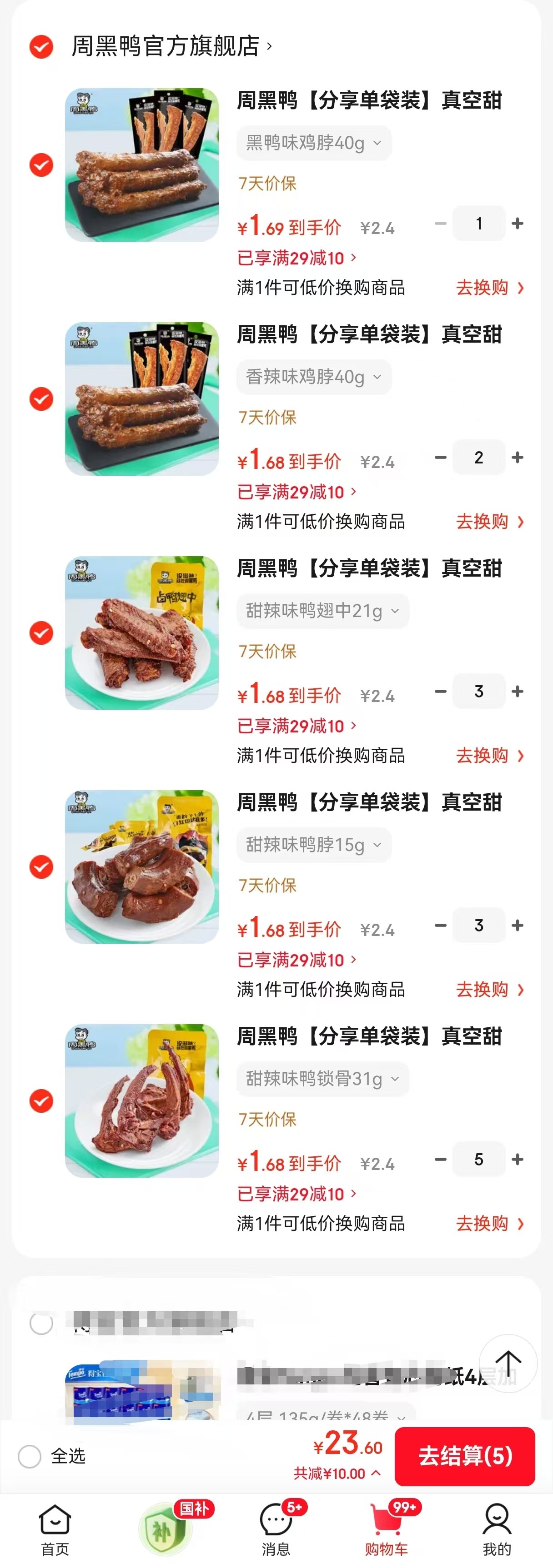The height and width of the screenshot is (1568, 553).
Task: Decrease quantity of 香辣味鸡脖40g
Action: (x=440, y=458)
